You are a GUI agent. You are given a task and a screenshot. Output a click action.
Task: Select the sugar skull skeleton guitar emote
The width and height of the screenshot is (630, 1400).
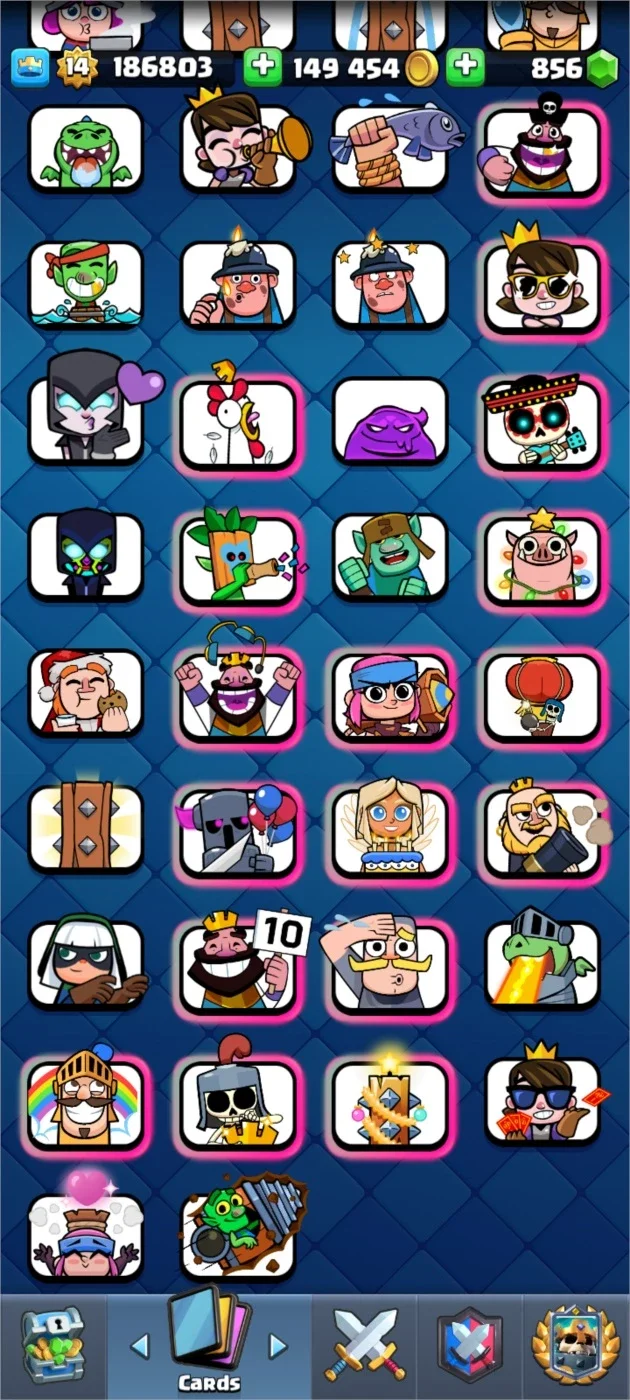click(x=542, y=420)
